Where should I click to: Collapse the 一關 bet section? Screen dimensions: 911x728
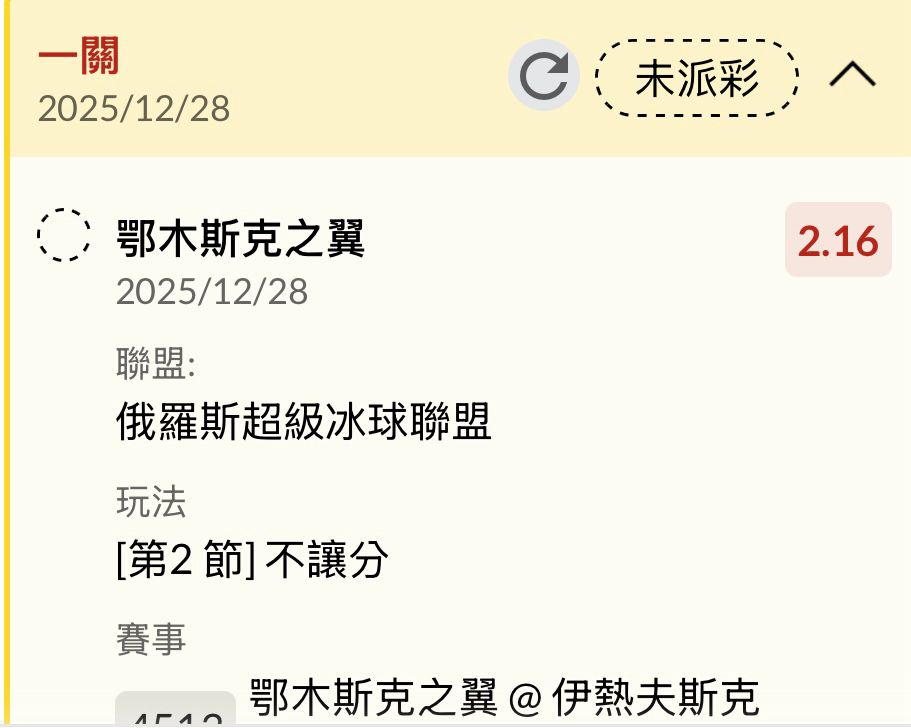point(853,75)
